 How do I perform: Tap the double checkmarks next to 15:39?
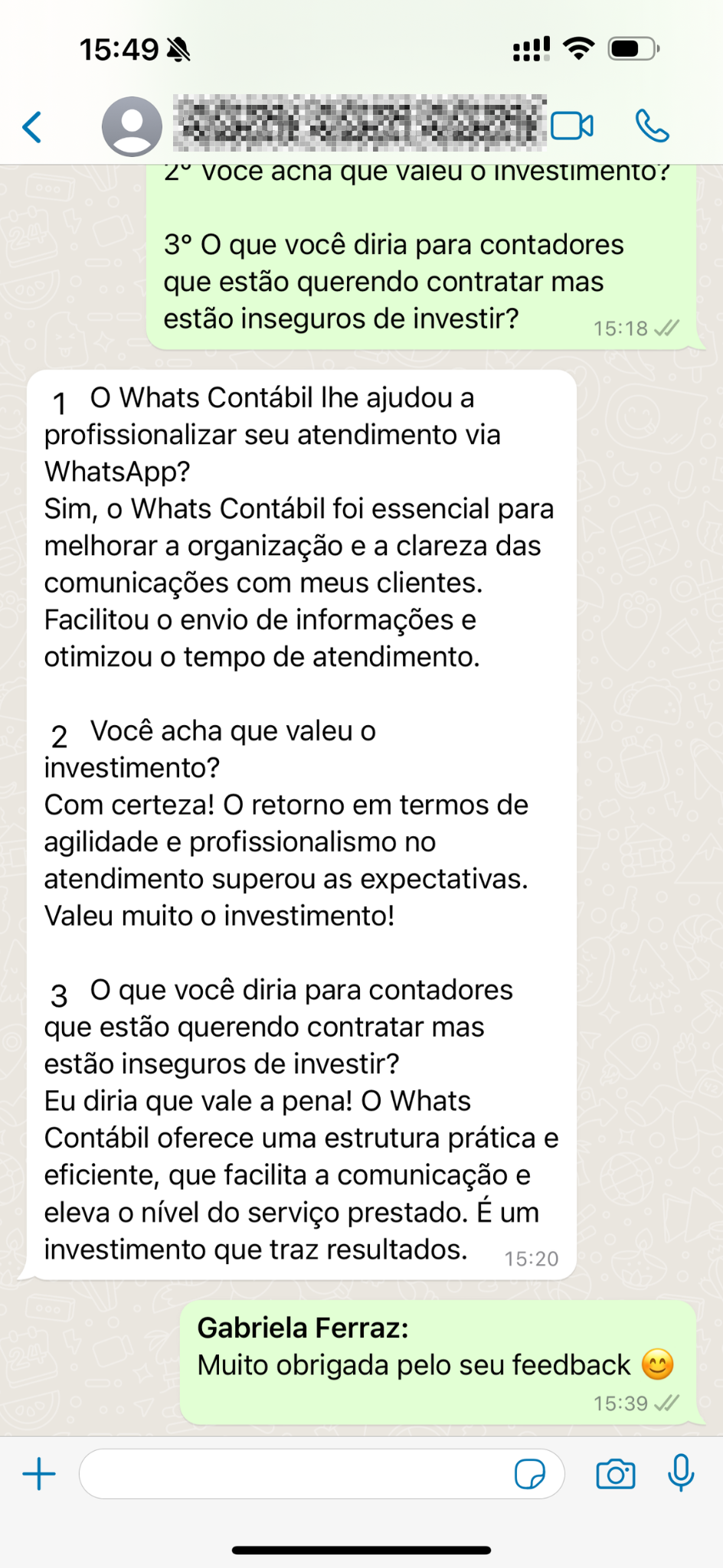click(666, 1403)
